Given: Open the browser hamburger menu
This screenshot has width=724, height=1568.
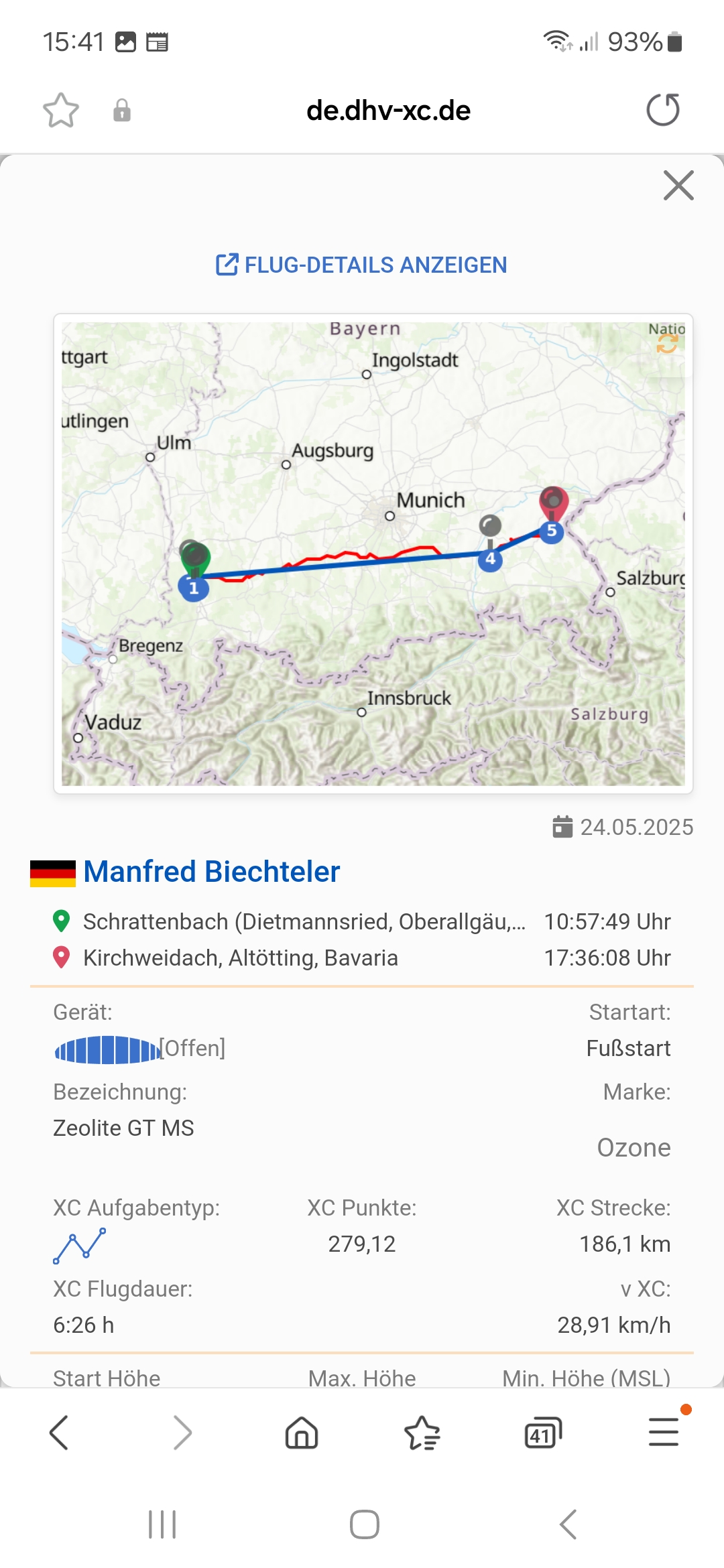Looking at the screenshot, I should pos(664,1432).
